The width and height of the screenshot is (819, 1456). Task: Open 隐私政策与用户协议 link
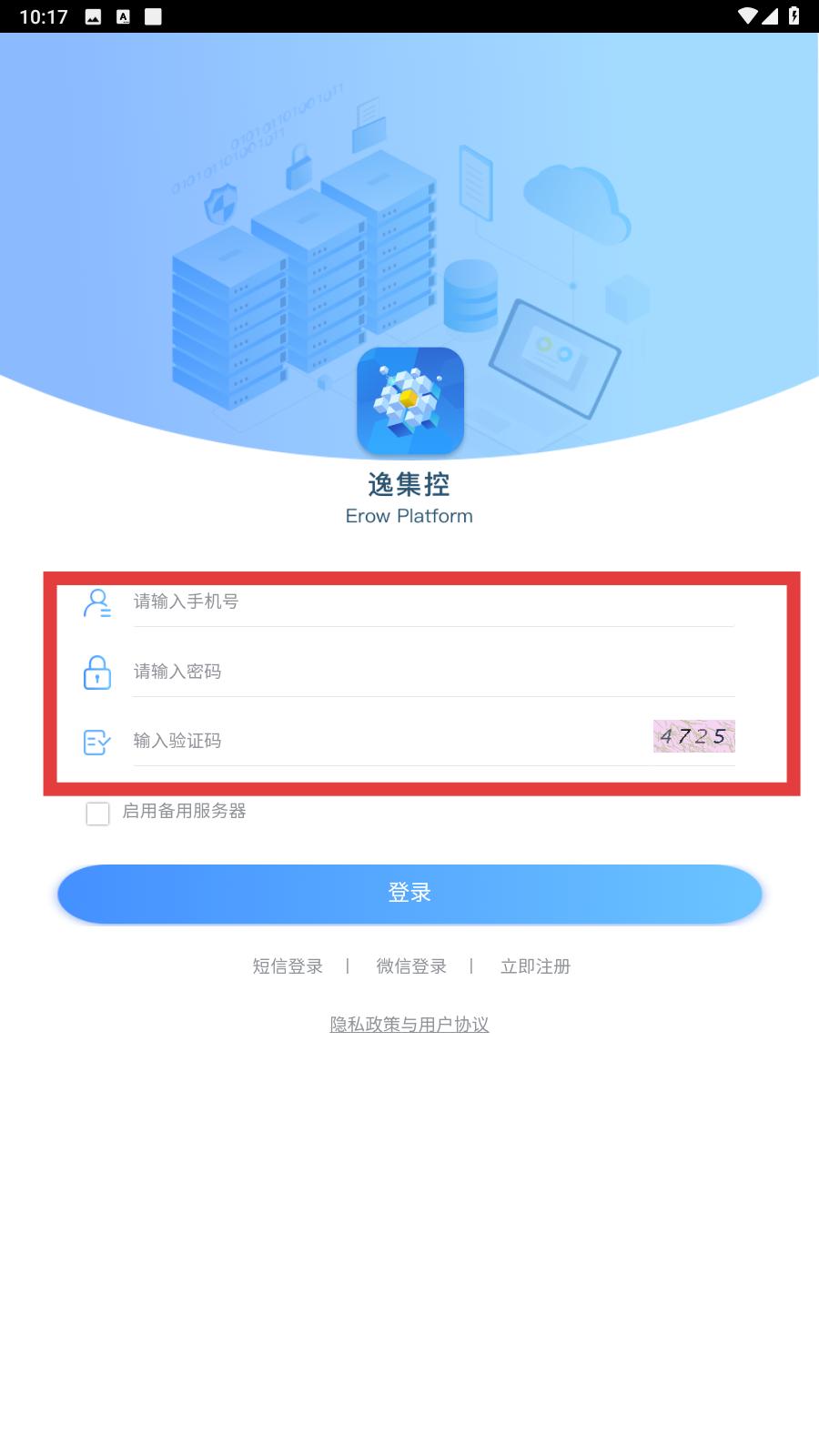pos(409,1025)
